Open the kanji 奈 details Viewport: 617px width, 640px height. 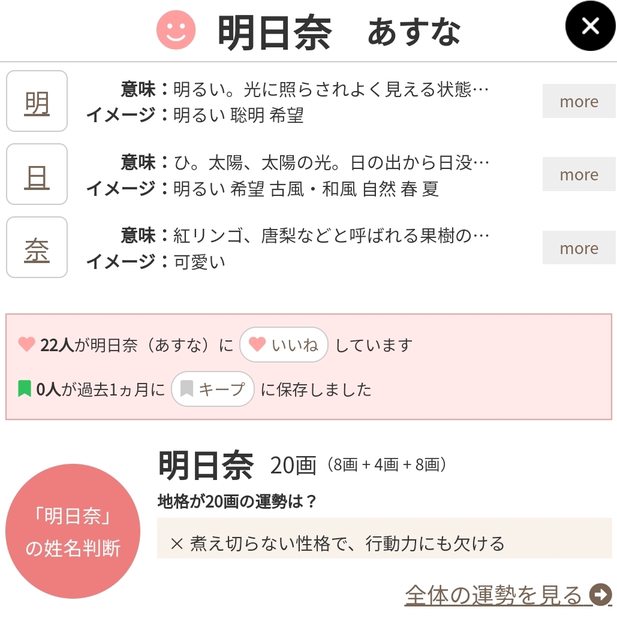[x=37, y=248]
